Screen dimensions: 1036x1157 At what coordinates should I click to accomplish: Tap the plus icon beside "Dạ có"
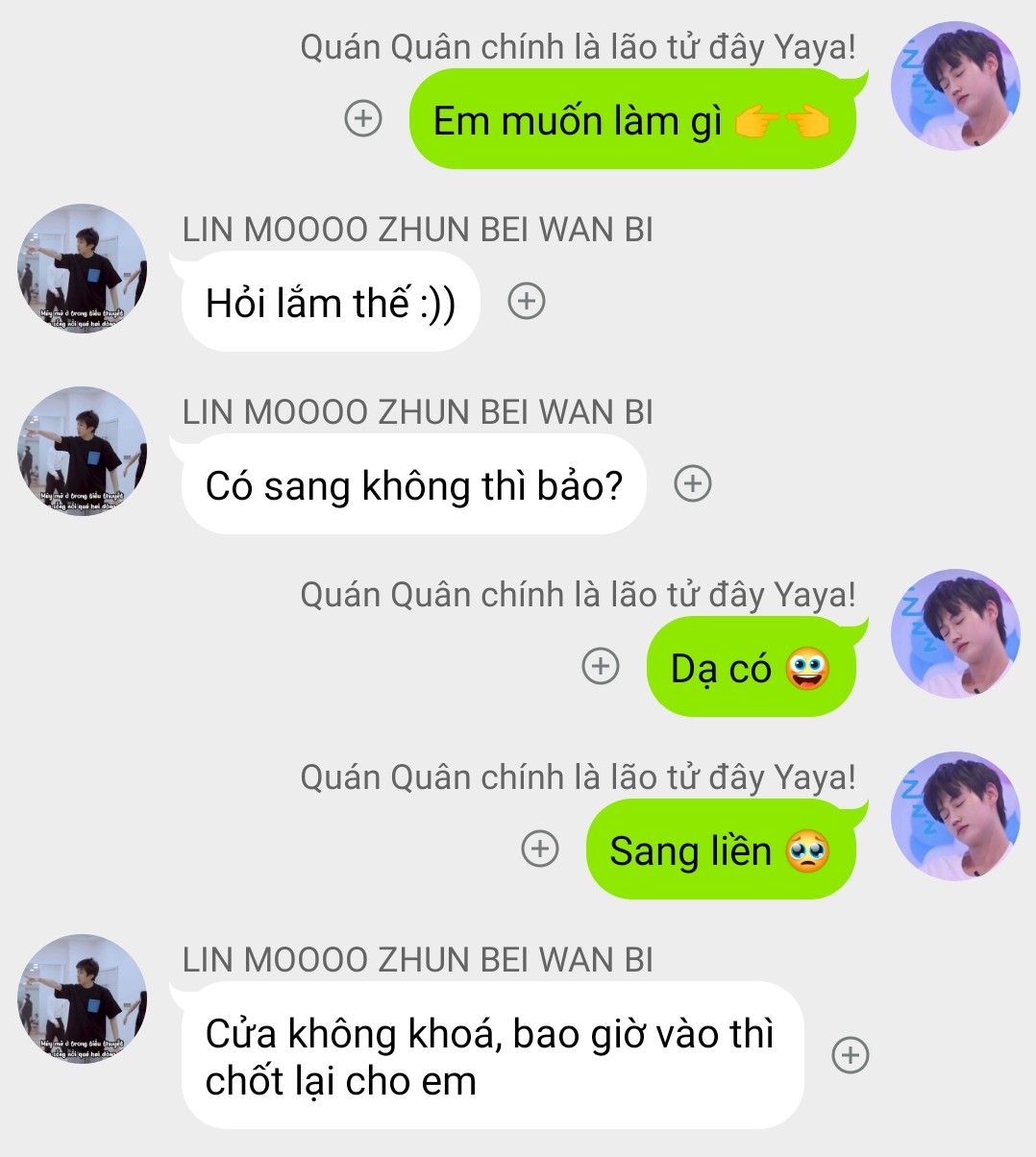[601, 666]
